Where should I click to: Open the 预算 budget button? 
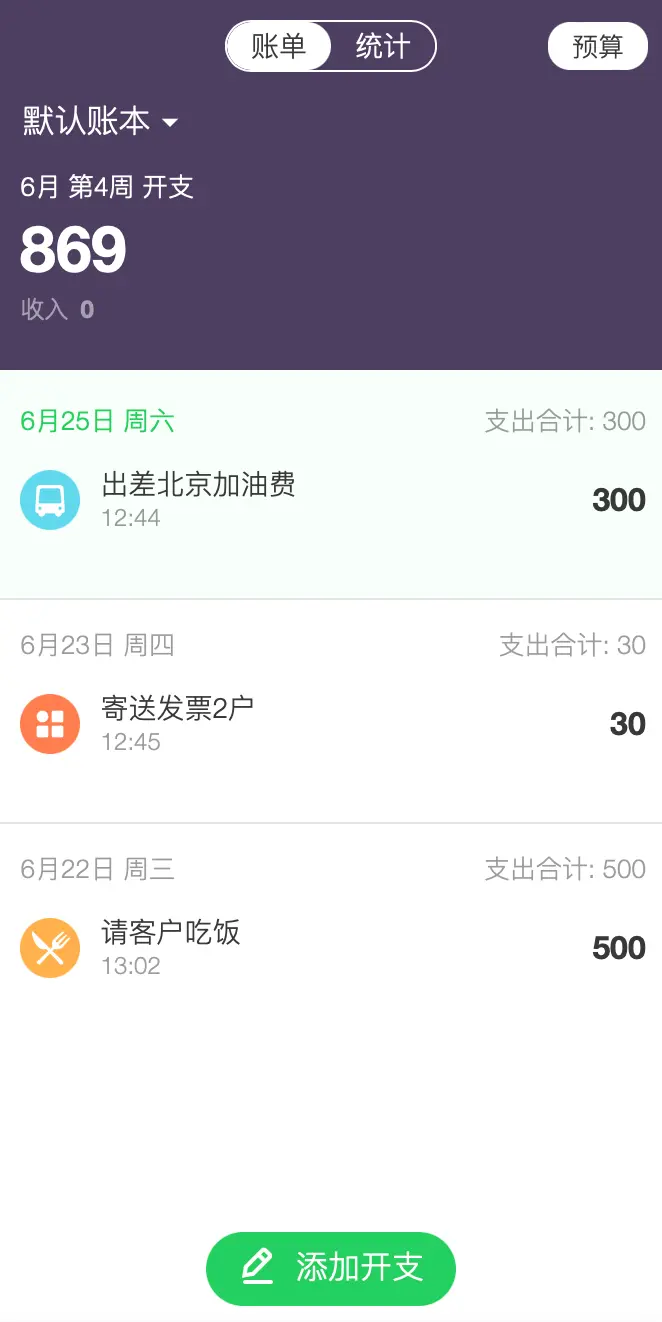coord(598,46)
